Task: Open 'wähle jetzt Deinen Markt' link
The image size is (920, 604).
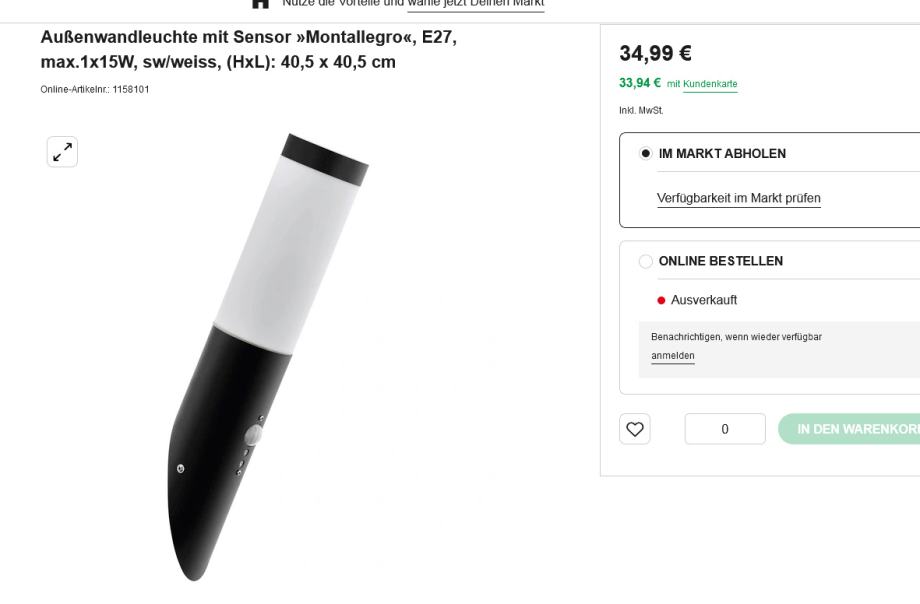Action: click(x=476, y=3)
